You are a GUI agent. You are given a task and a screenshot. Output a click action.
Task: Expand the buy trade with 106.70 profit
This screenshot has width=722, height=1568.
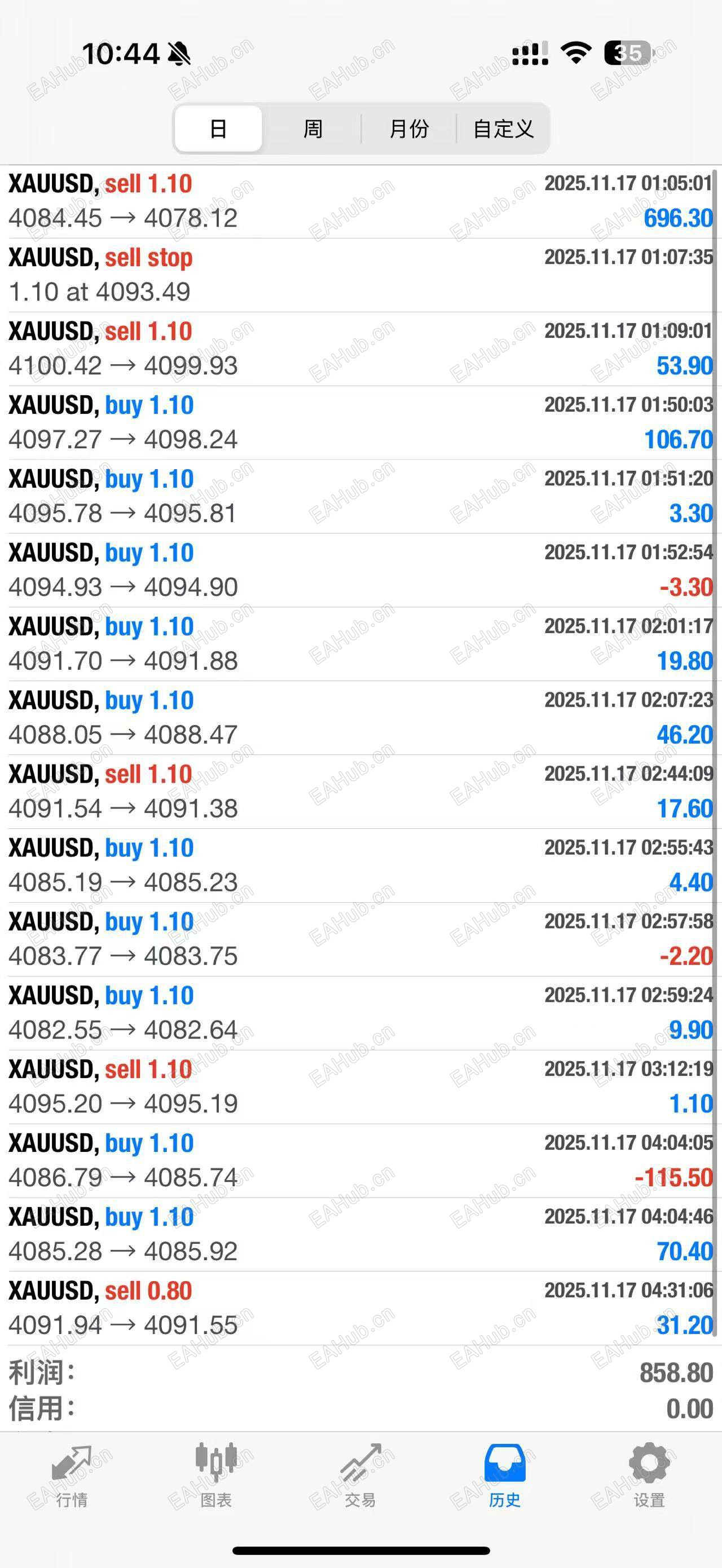(x=360, y=422)
